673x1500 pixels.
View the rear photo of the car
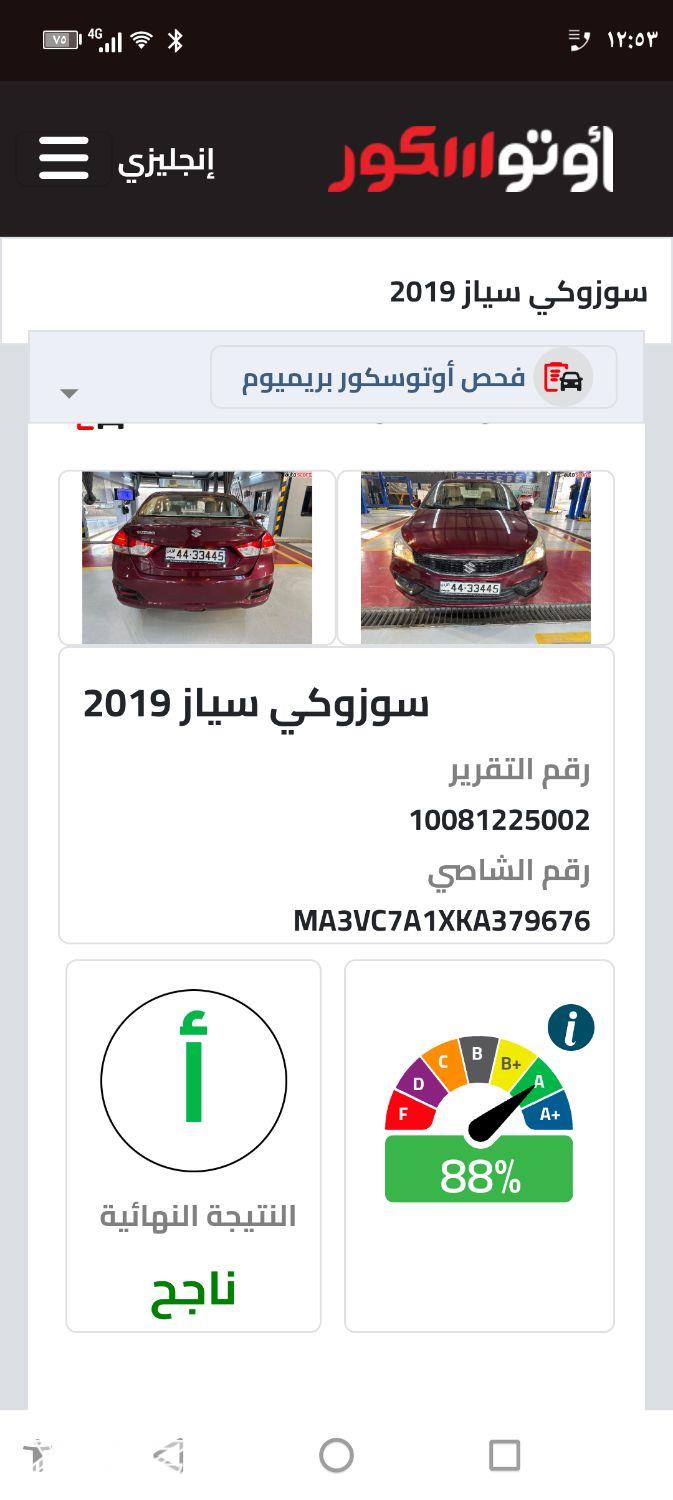point(197,557)
